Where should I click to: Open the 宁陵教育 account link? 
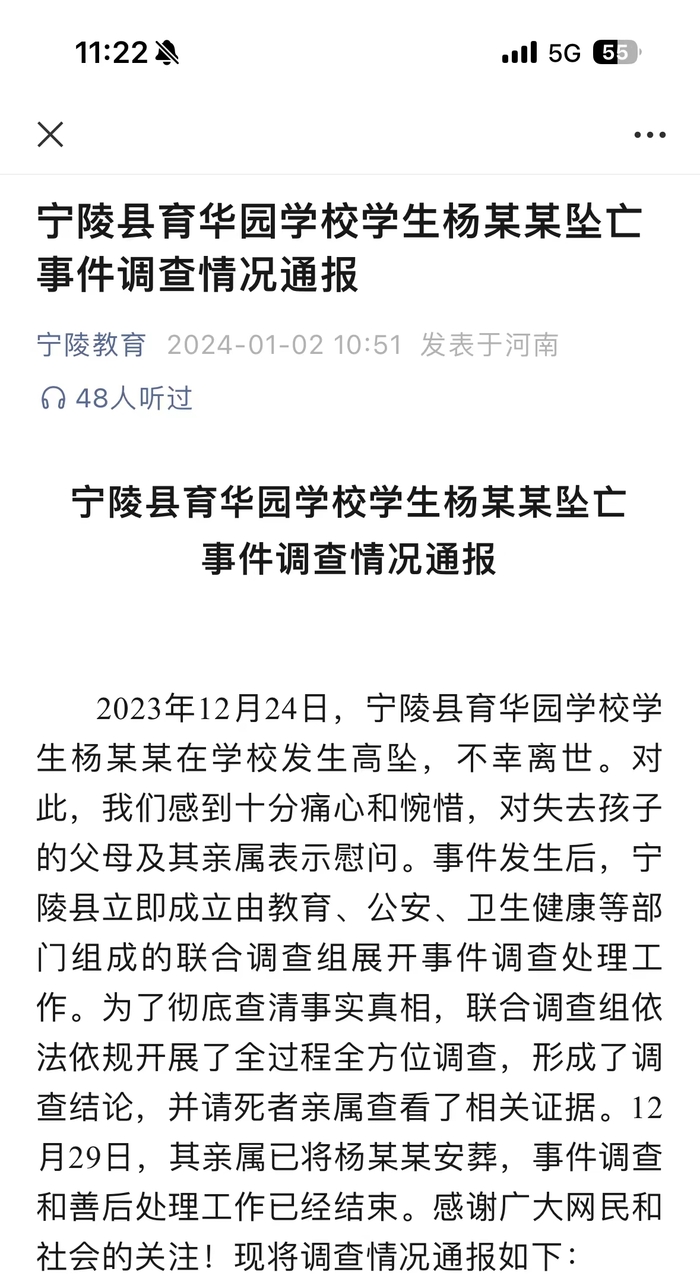(x=91, y=345)
